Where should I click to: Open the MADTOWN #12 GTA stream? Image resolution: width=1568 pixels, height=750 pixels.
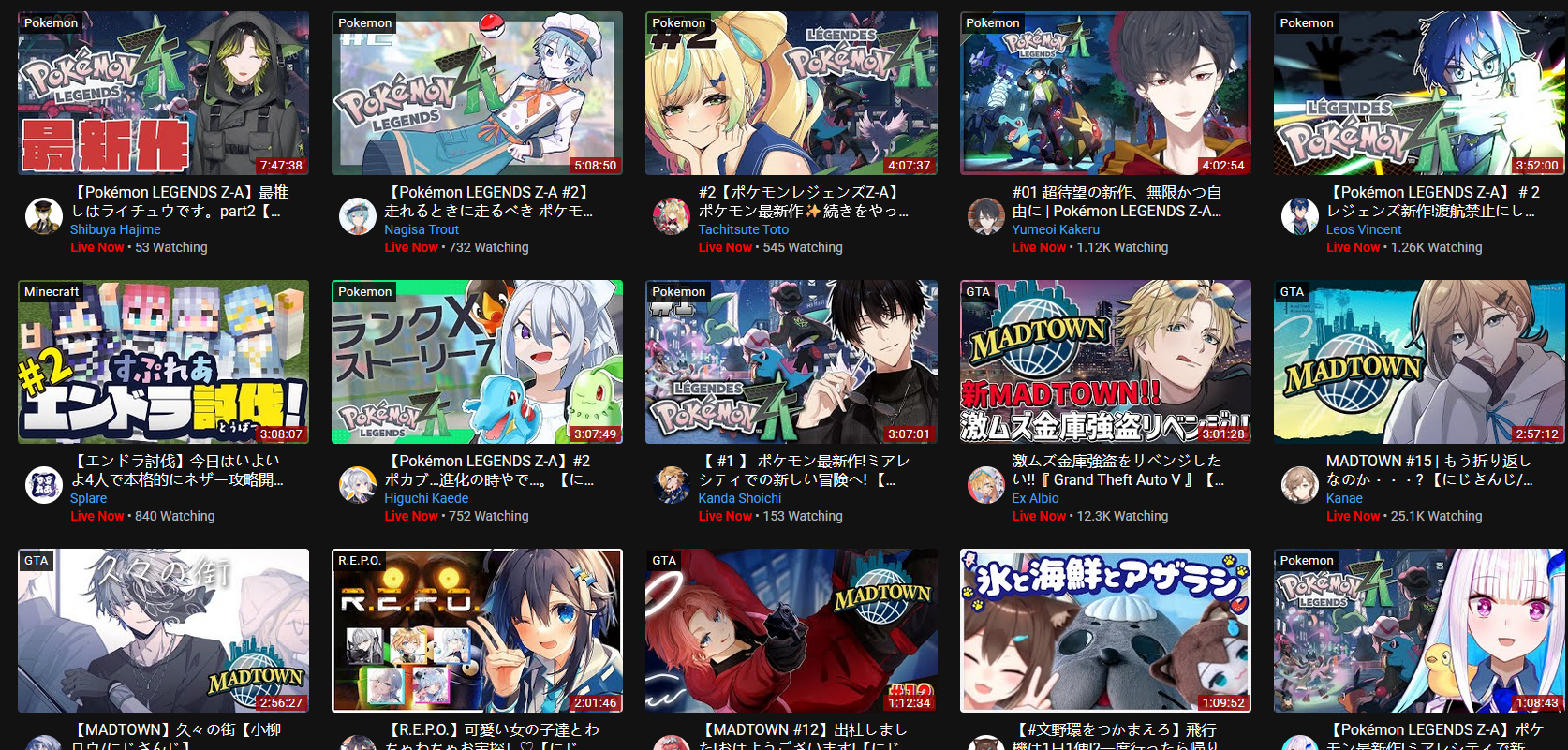791,630
